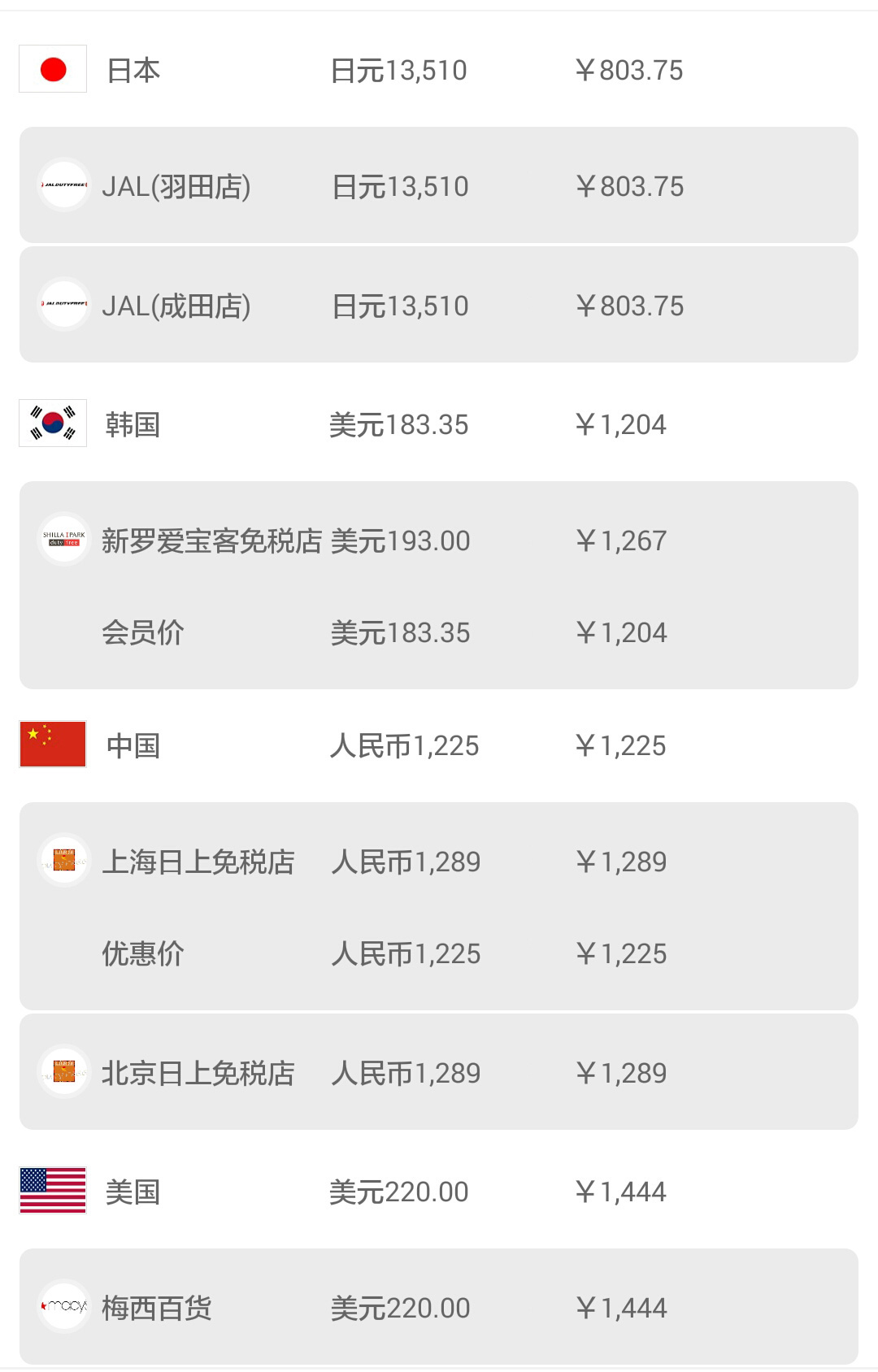The width and height of the screenshot is (878, 1372).
Task: Select the JAL(成田店) duty free logo
Action: [x=65, y=306]
